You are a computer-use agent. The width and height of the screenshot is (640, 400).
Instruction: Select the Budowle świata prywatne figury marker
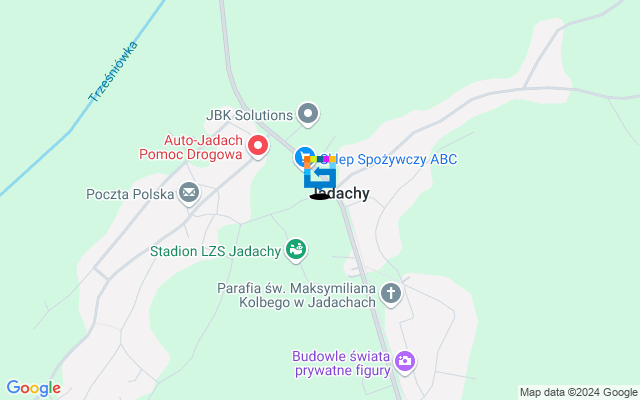404,360
